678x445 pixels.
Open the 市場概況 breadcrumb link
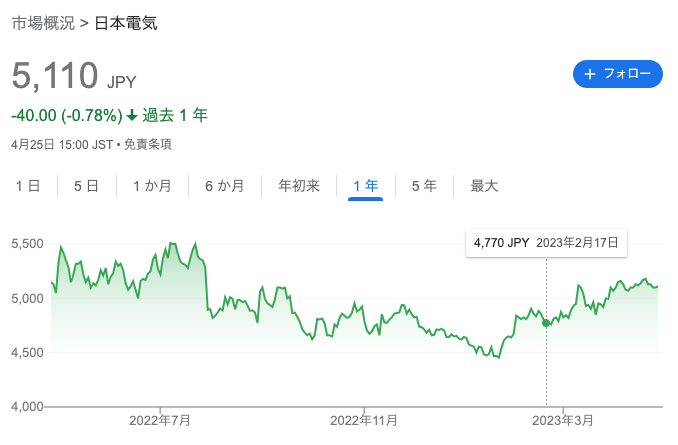coord(43,23)
